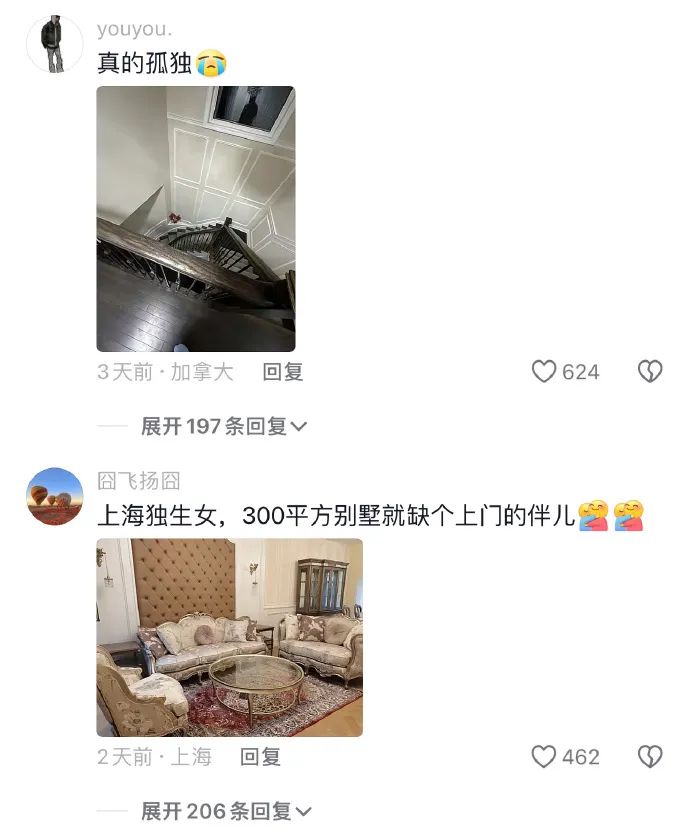690x837 pixels.
Task: Tap the username 囧飞扬囧
Action: coord(138,481)
